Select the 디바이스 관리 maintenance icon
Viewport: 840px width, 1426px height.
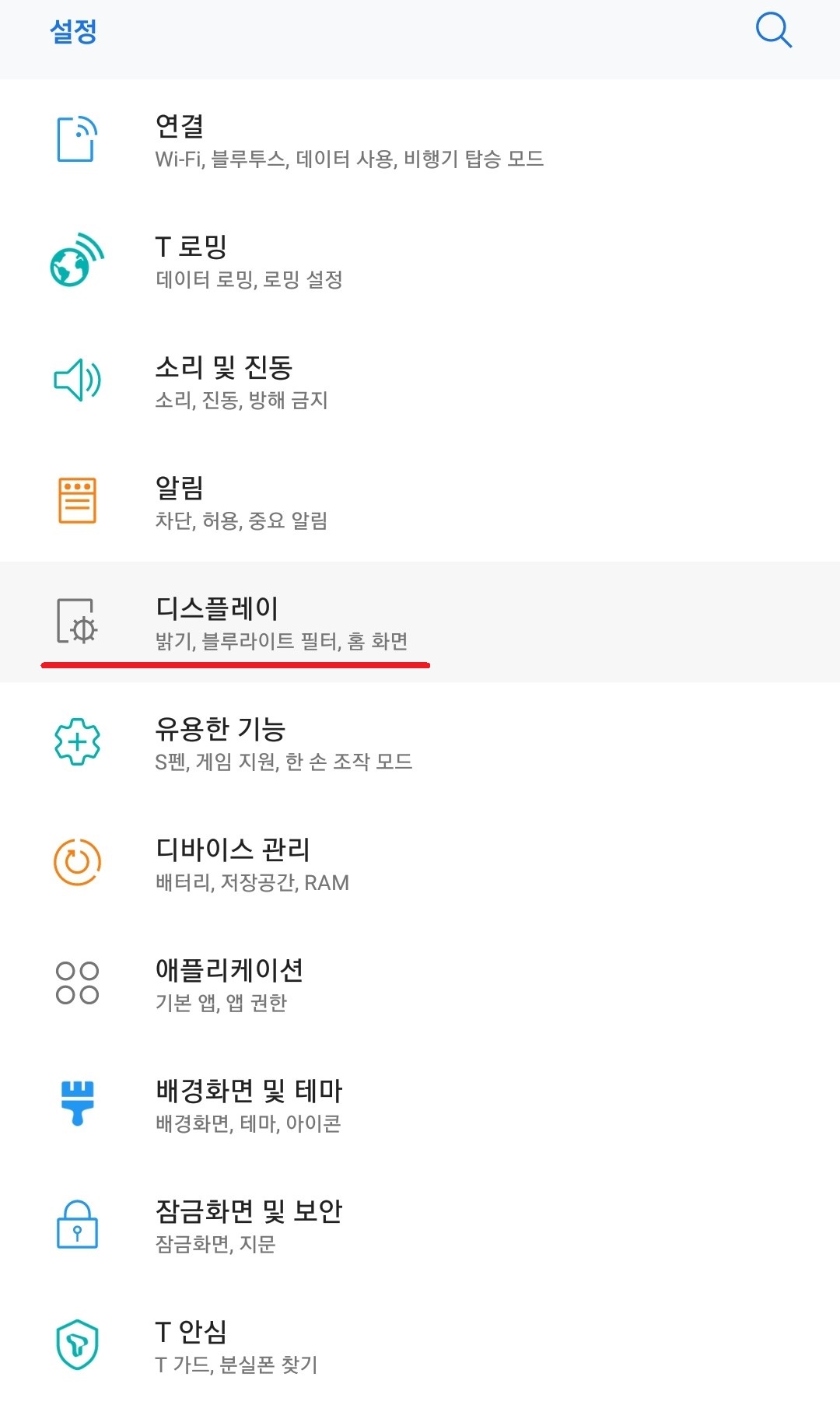pos(75,864)
